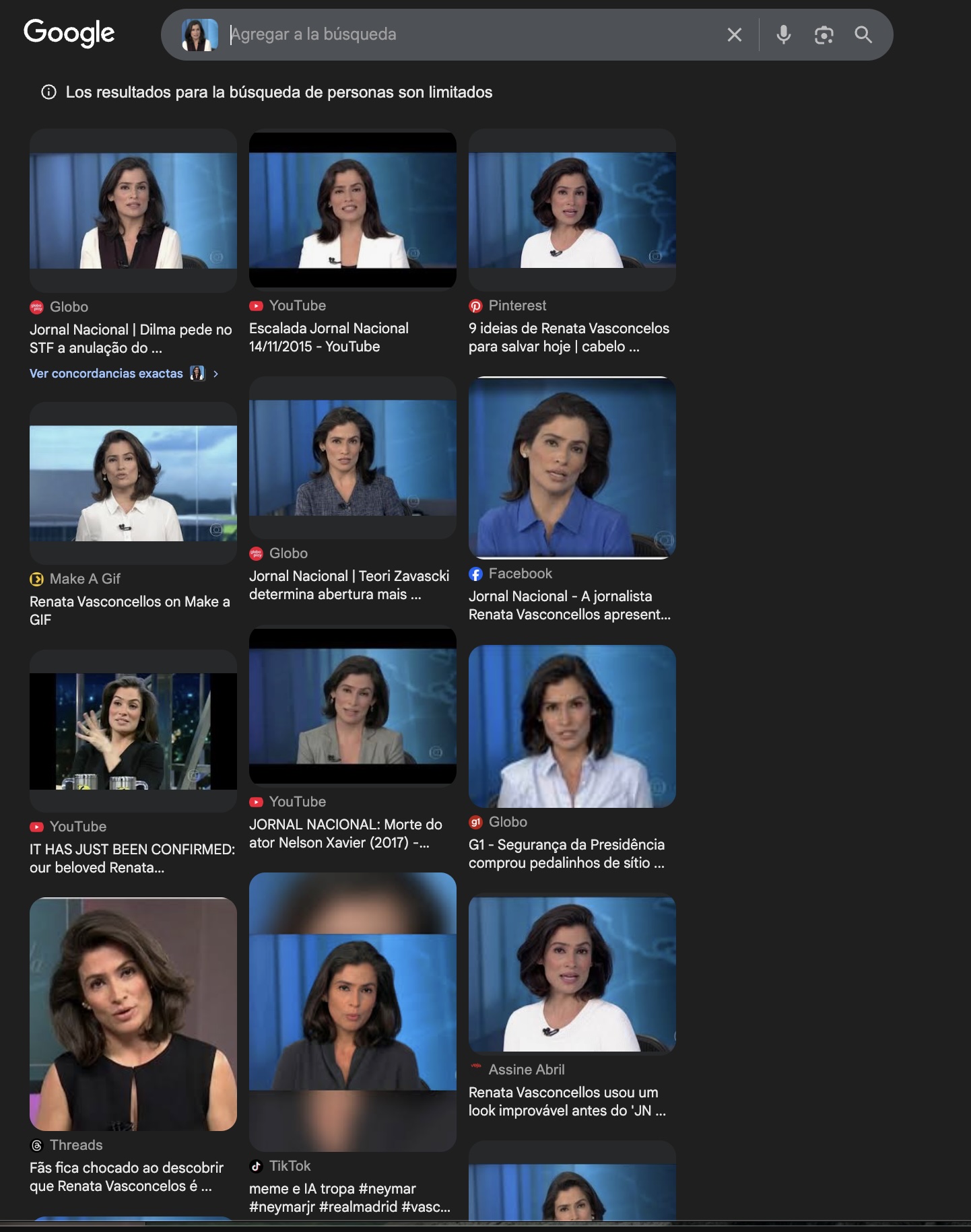Open the Make A Gif result
Screen dimensions: 971x1232
(129, 610)
